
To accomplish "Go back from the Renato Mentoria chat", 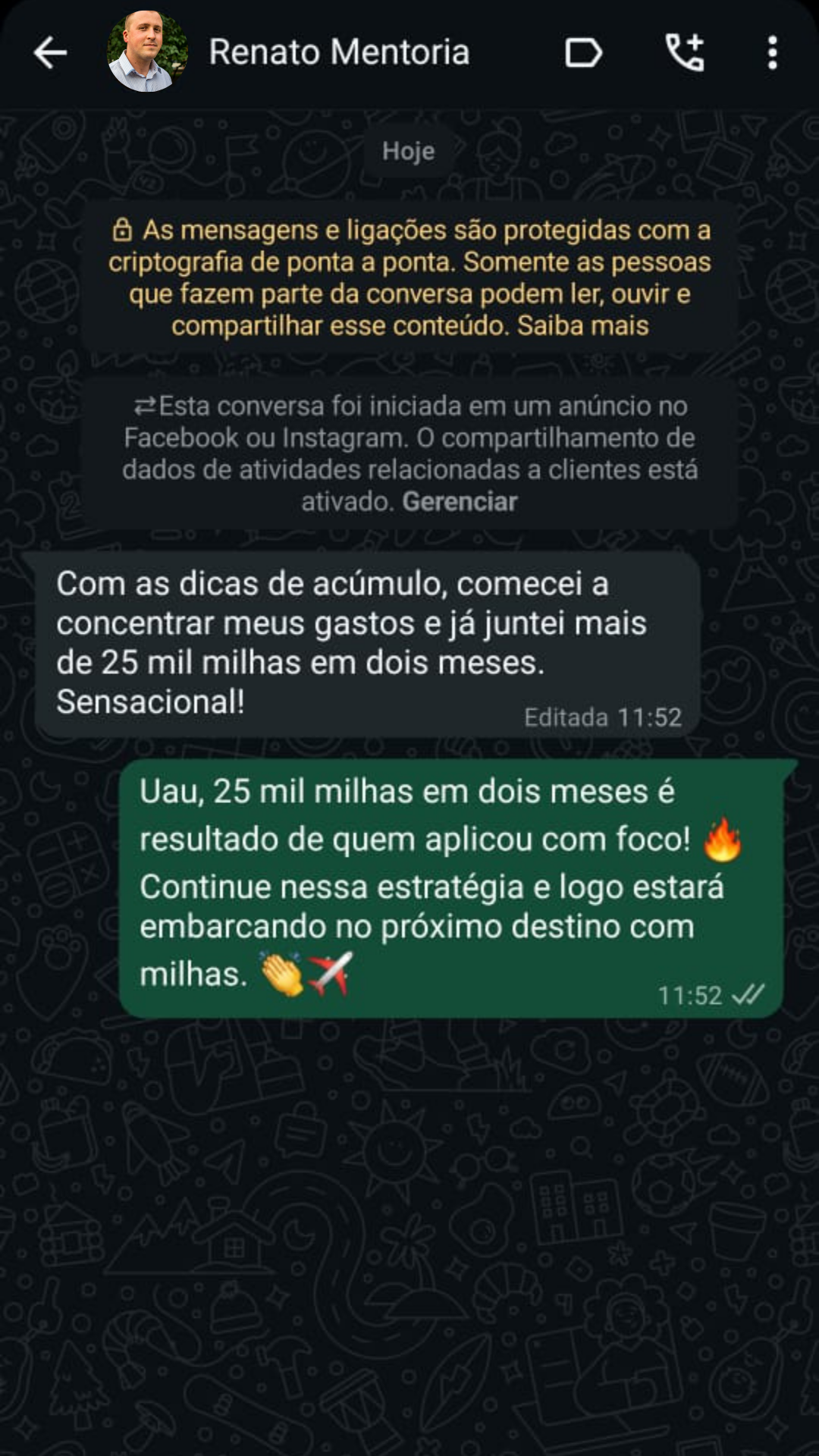I will pos(50,53).
